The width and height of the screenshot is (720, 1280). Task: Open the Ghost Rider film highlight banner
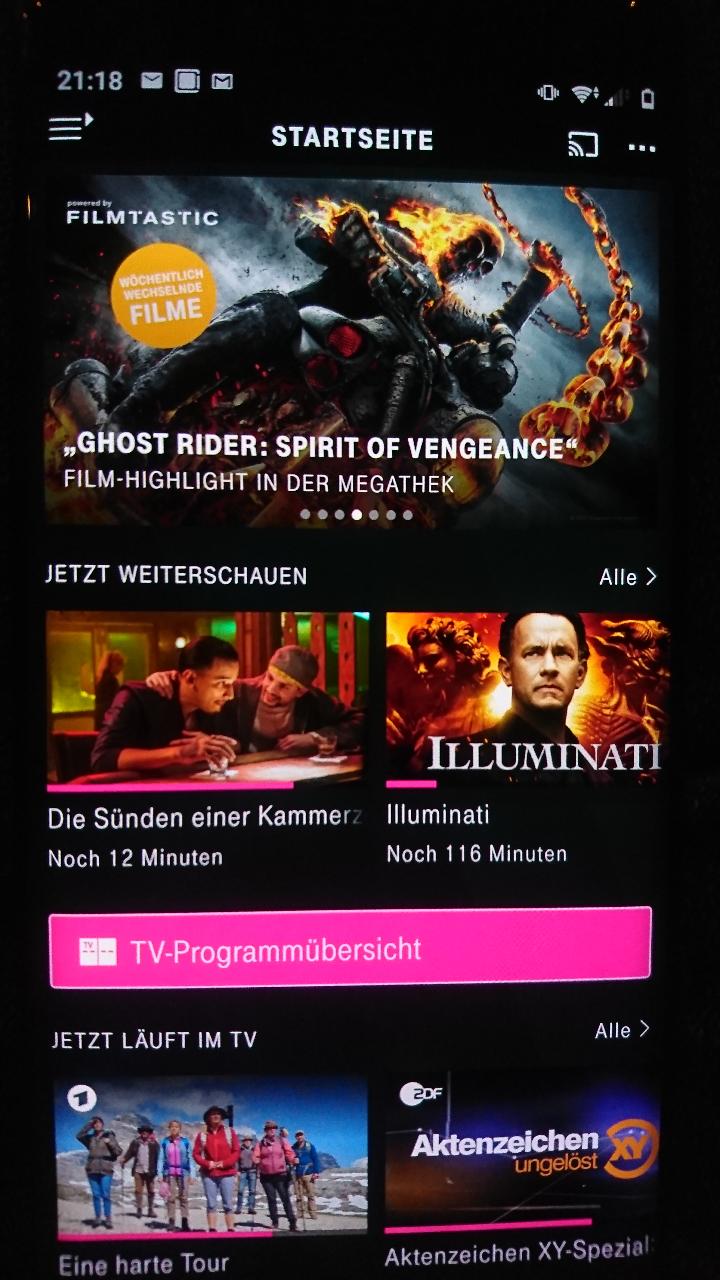[x=351, y=350]
